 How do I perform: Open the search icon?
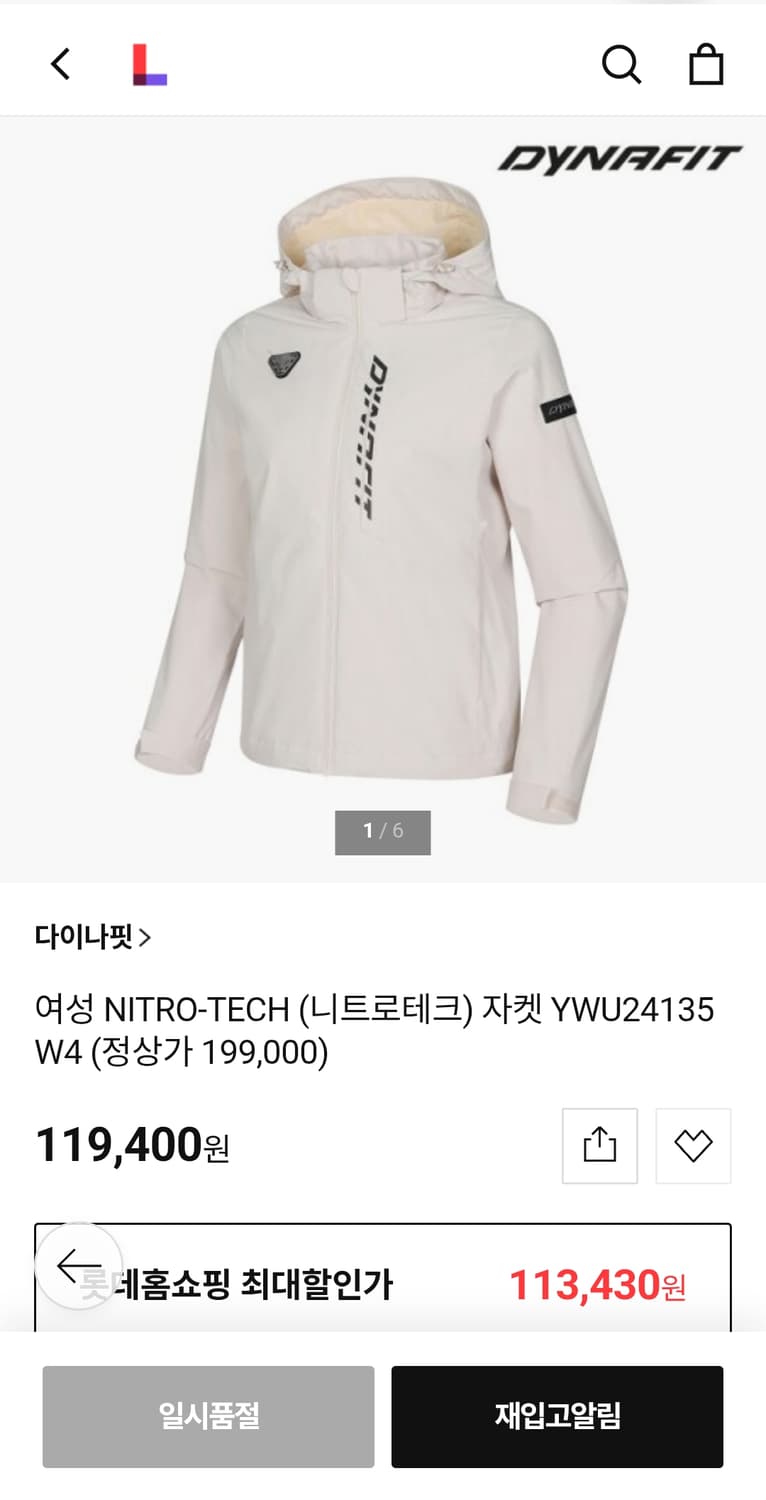(622, 64)
